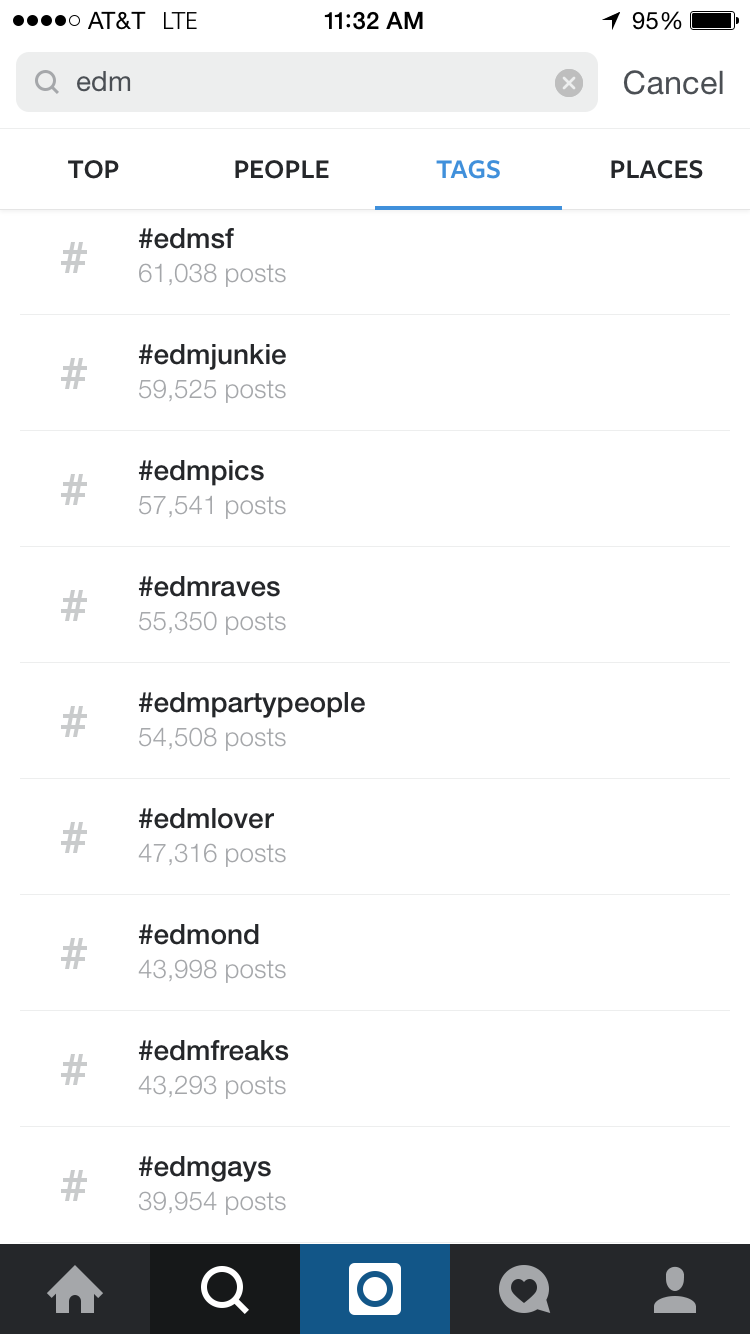Switch to the Top tab
This screenshot has height=1334, width=750.
pos(94,170)
